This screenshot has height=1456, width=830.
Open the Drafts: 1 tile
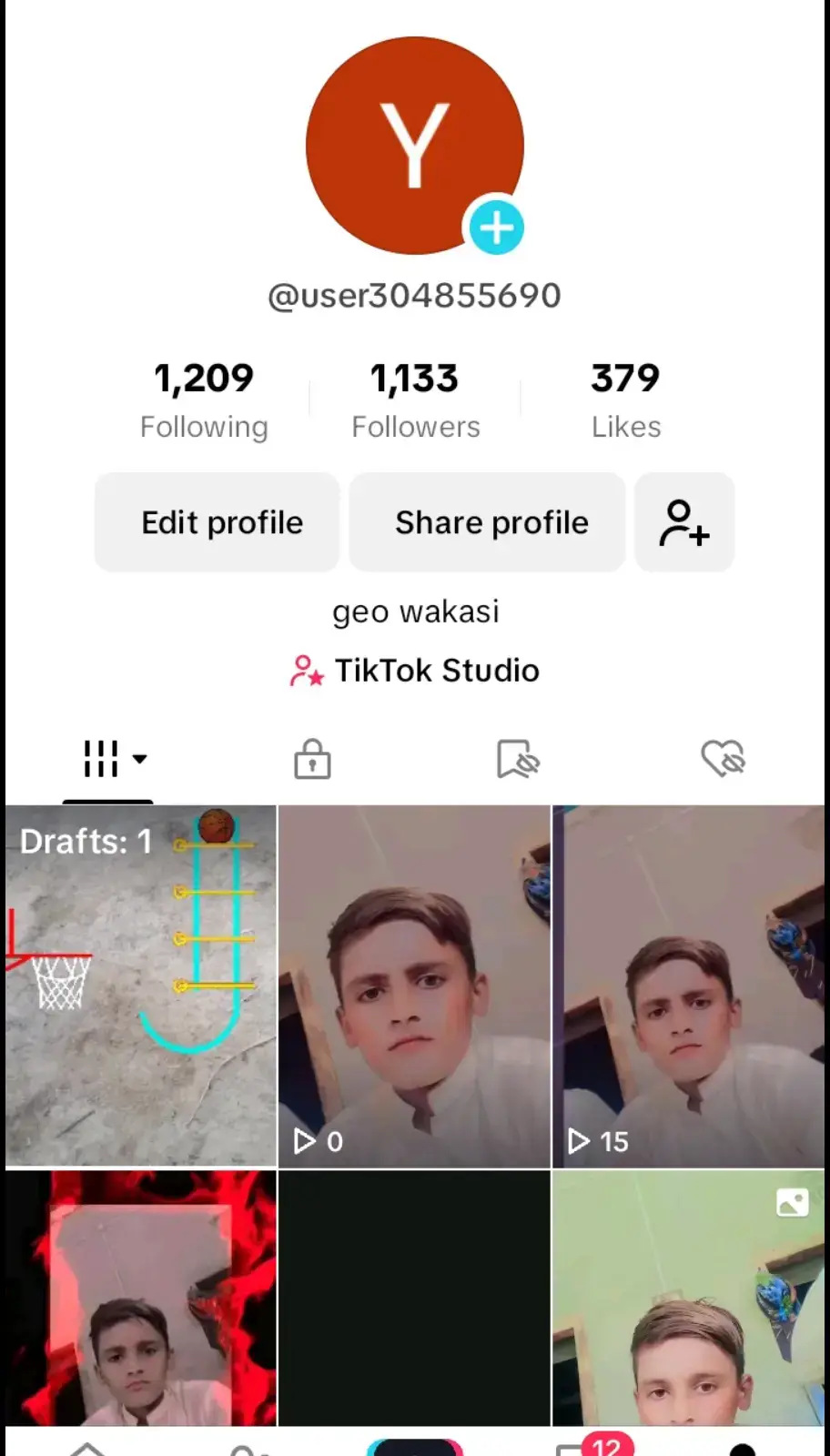click(141, 986)
